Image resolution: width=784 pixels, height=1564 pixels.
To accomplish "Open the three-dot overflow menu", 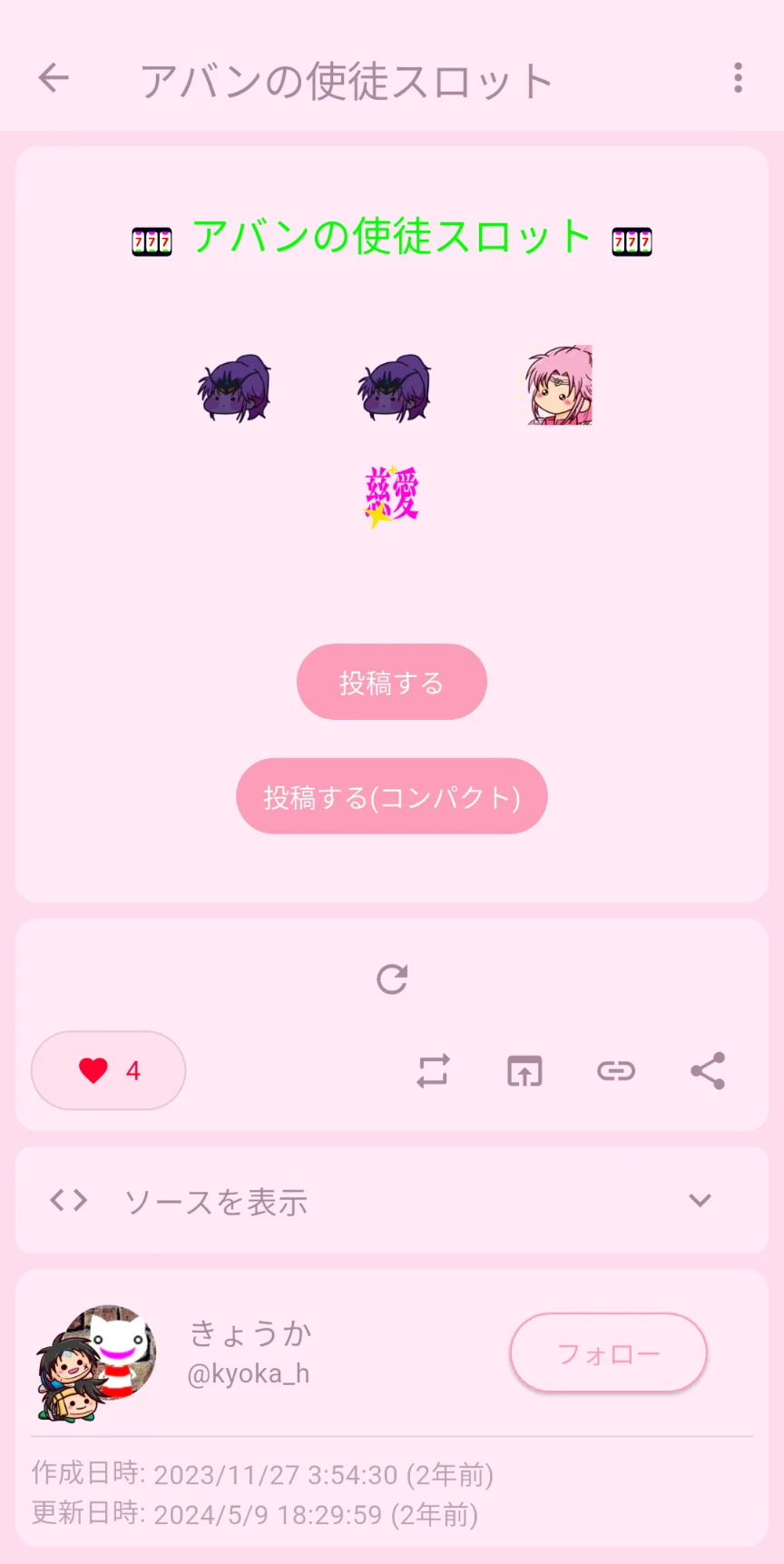I will coord(738,79).
